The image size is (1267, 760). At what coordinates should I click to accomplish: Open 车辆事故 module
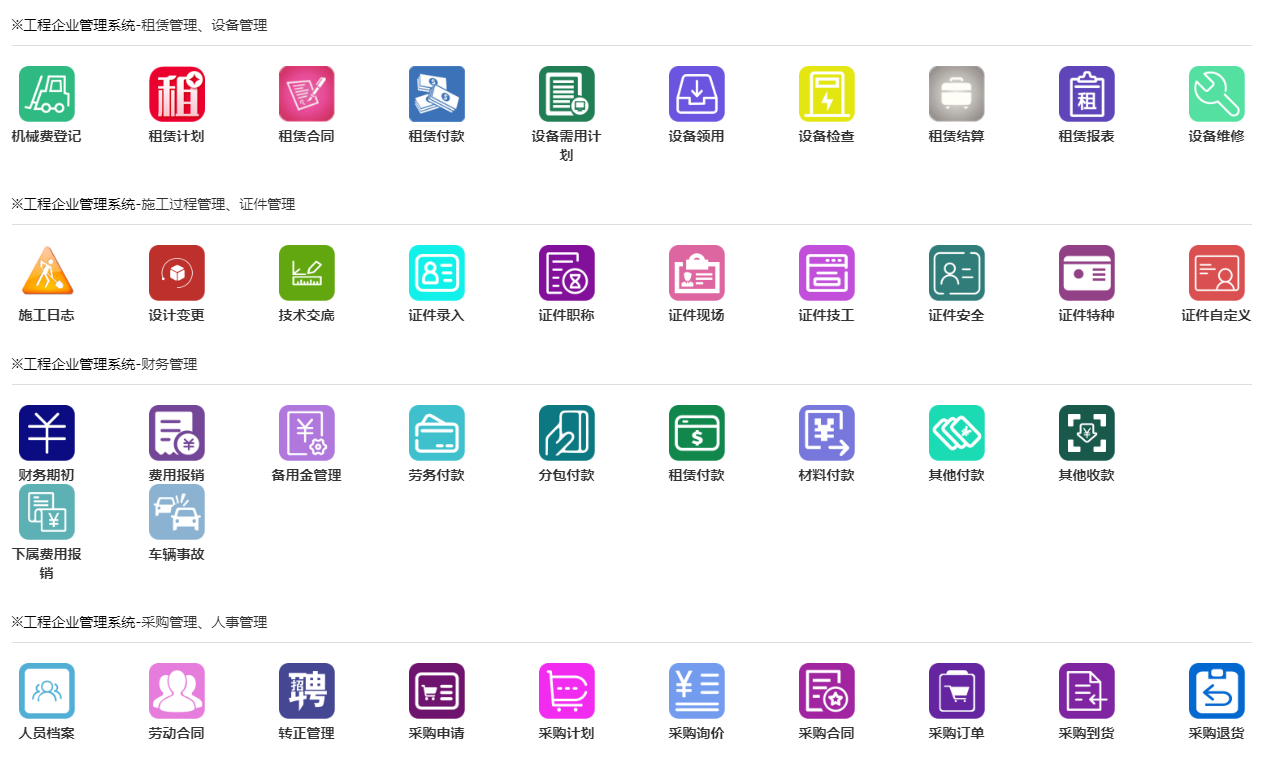[x=176, y=512]
